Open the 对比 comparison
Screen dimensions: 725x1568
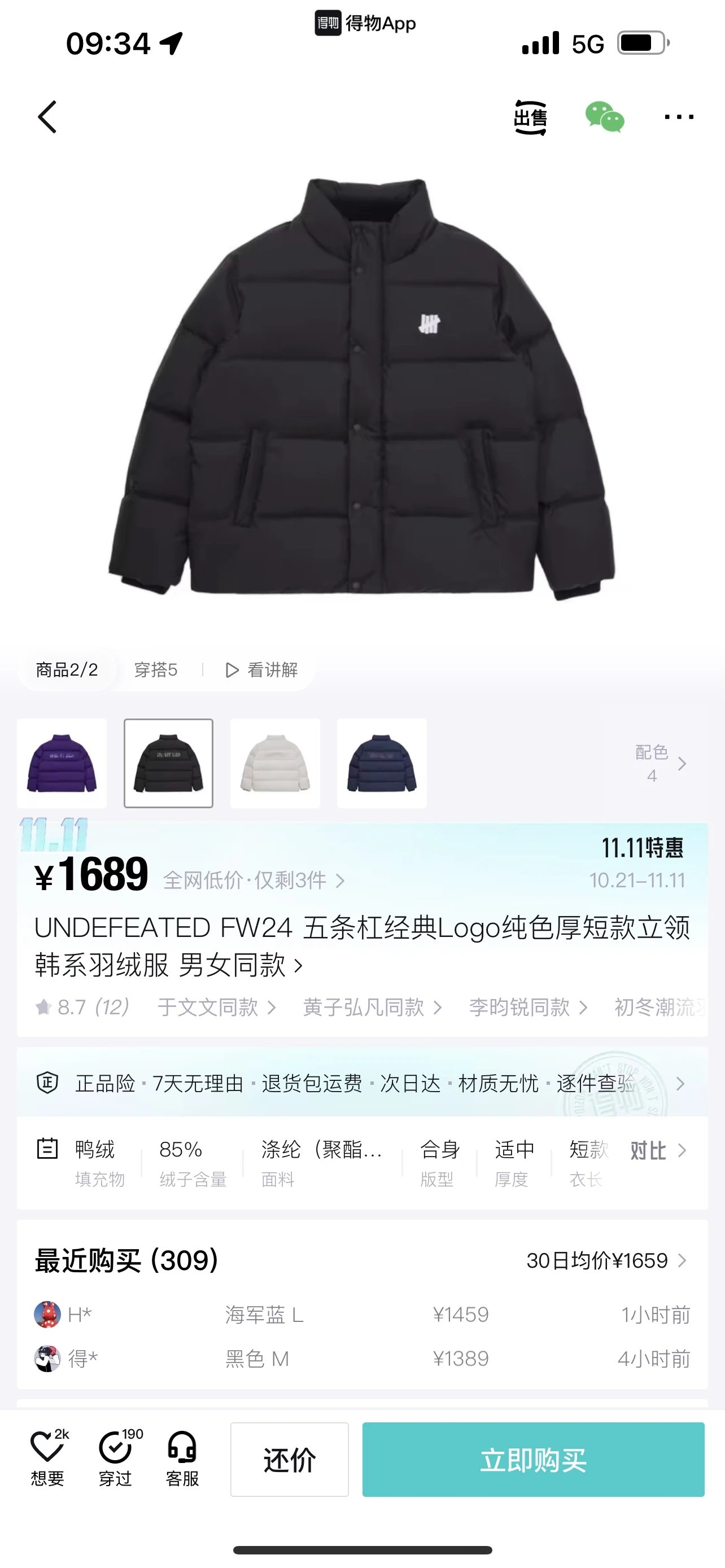(657, 1150)
